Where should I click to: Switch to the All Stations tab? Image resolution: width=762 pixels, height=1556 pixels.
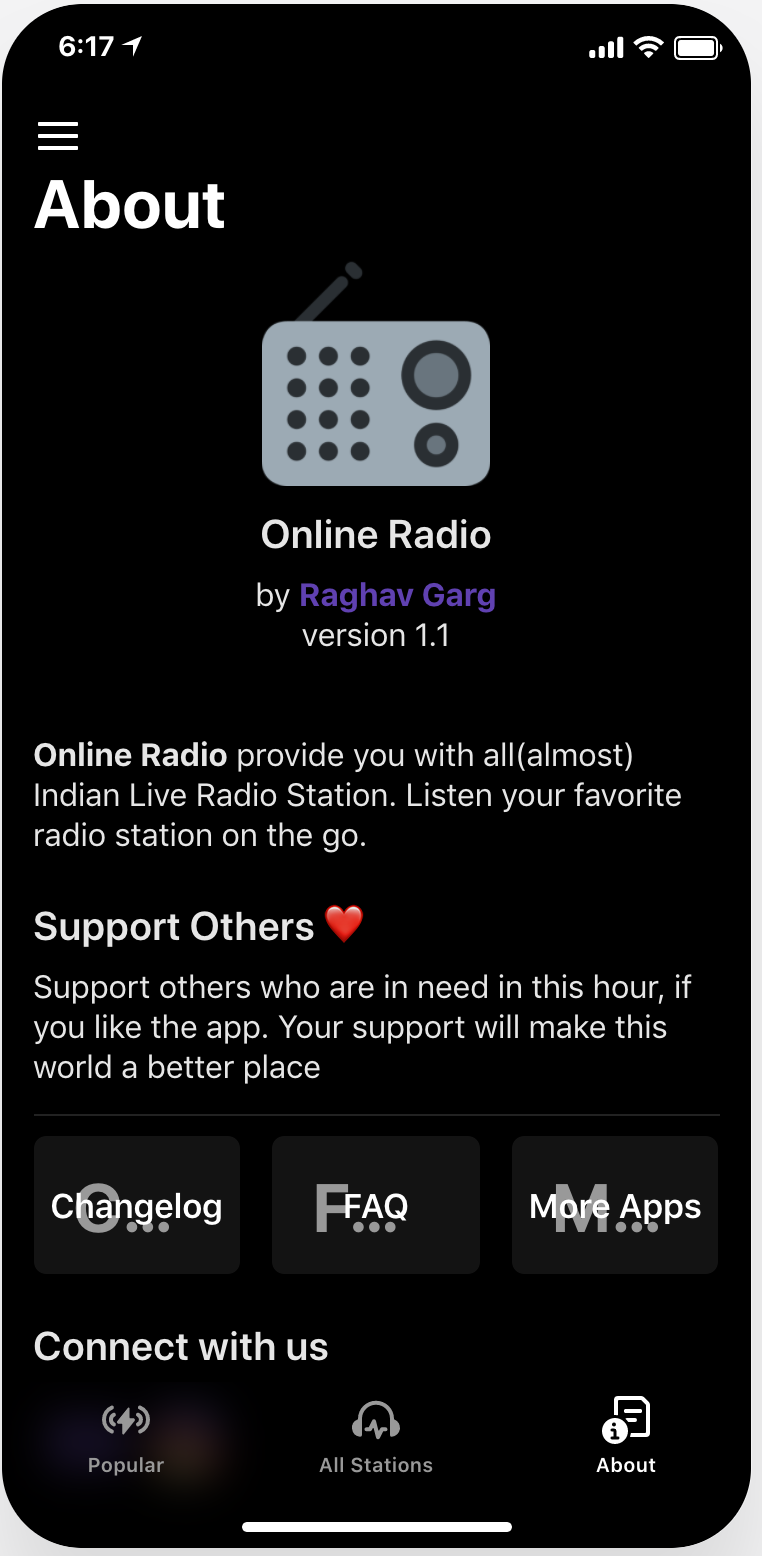[x=375, y=1435]
